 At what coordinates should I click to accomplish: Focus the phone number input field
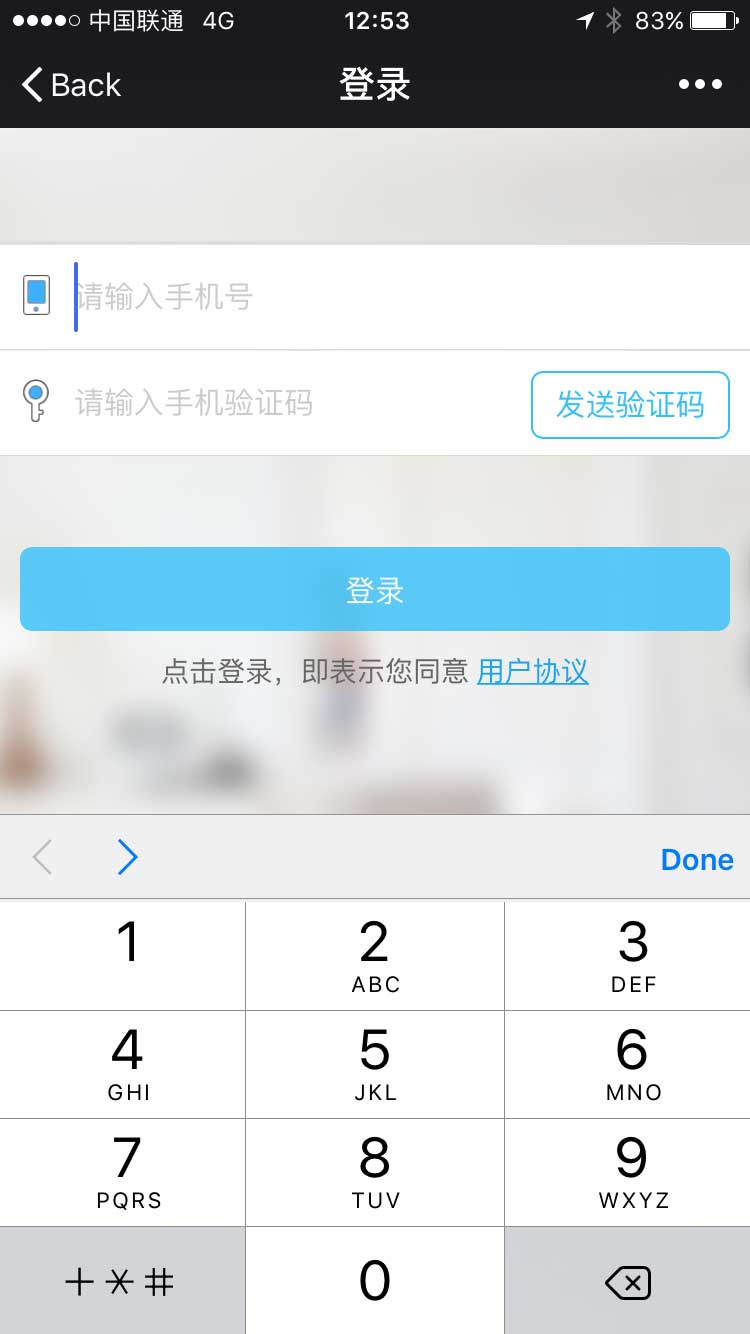(x=400, y=297)
